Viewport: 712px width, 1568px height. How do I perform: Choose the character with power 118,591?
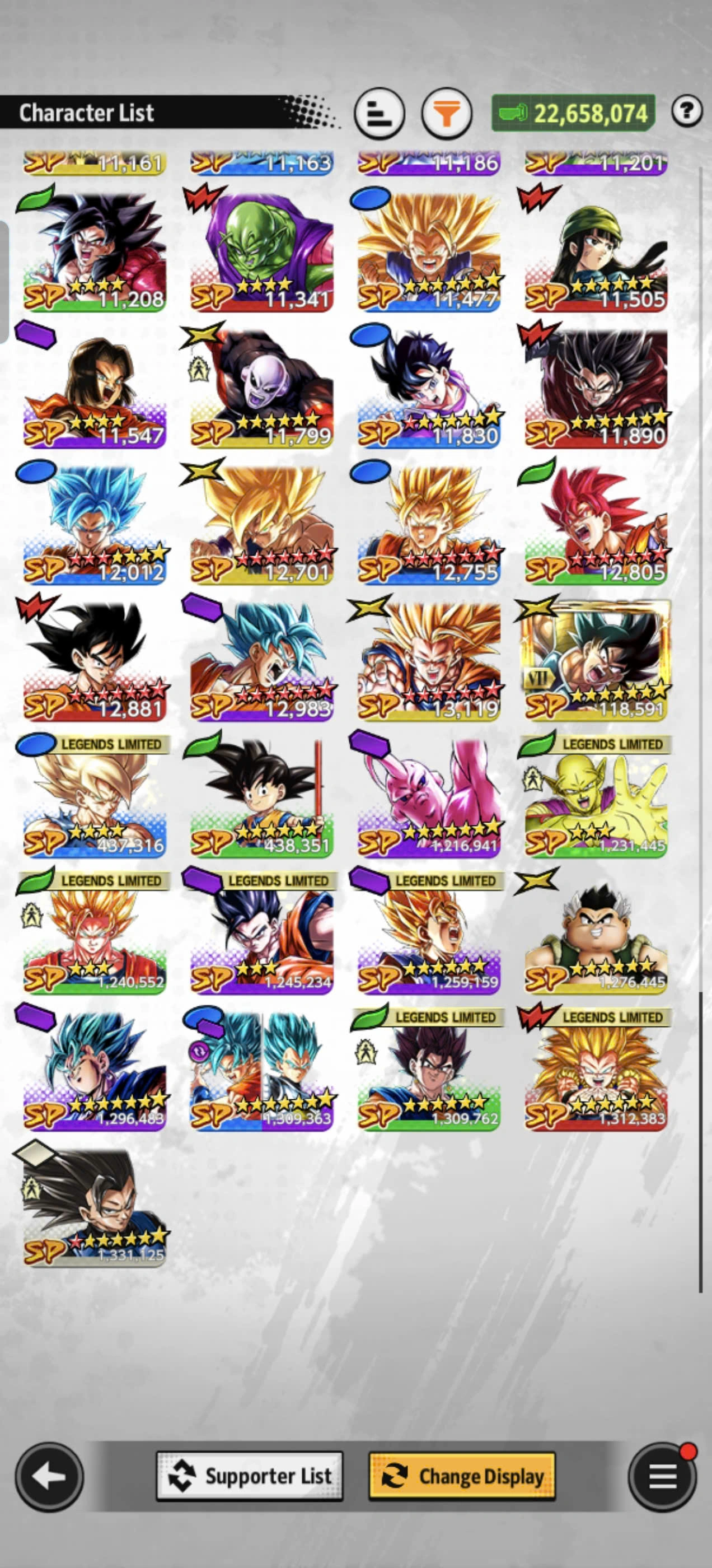[x=596, y=660]
